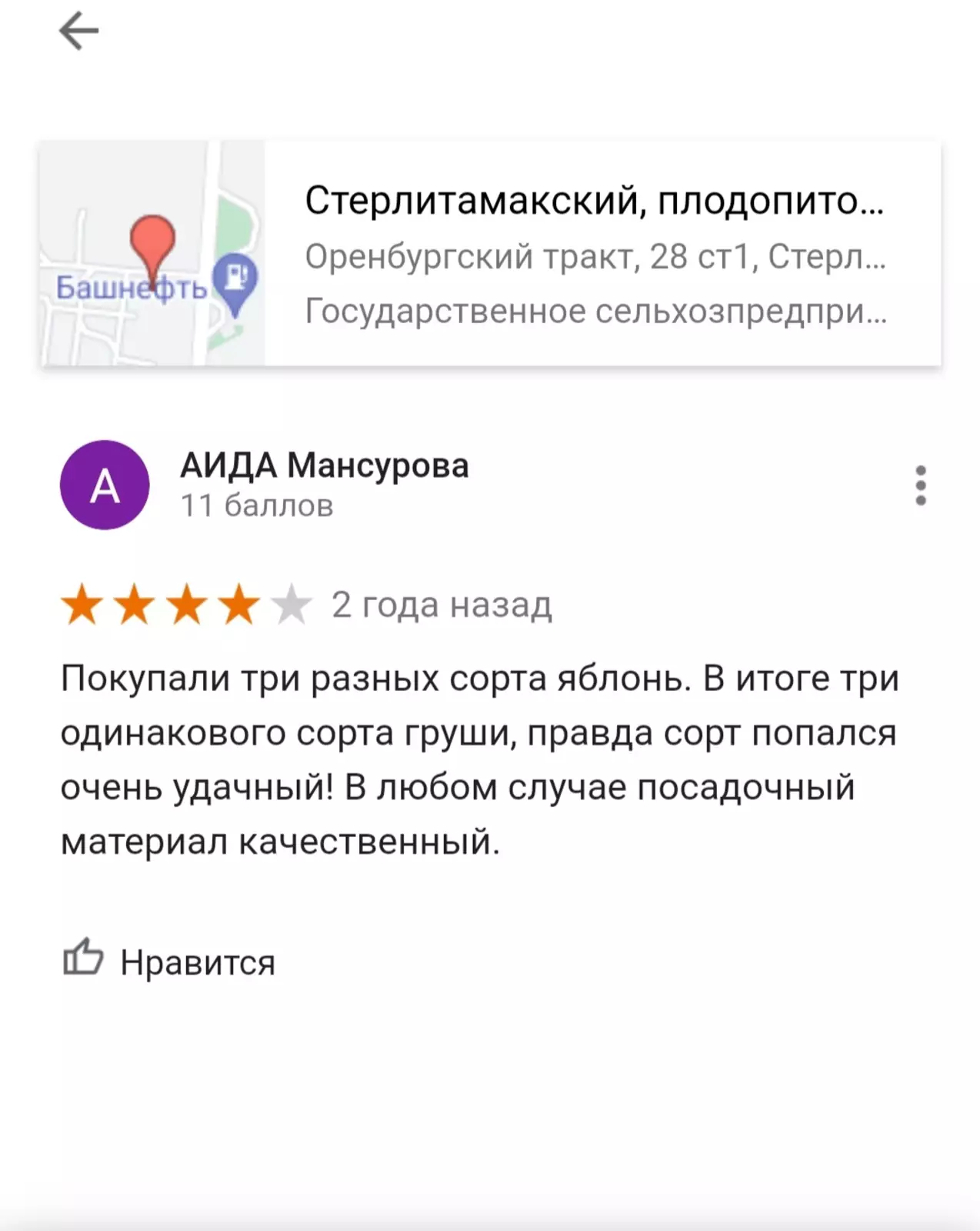Open the review's three-dot menu

[920, 485]
